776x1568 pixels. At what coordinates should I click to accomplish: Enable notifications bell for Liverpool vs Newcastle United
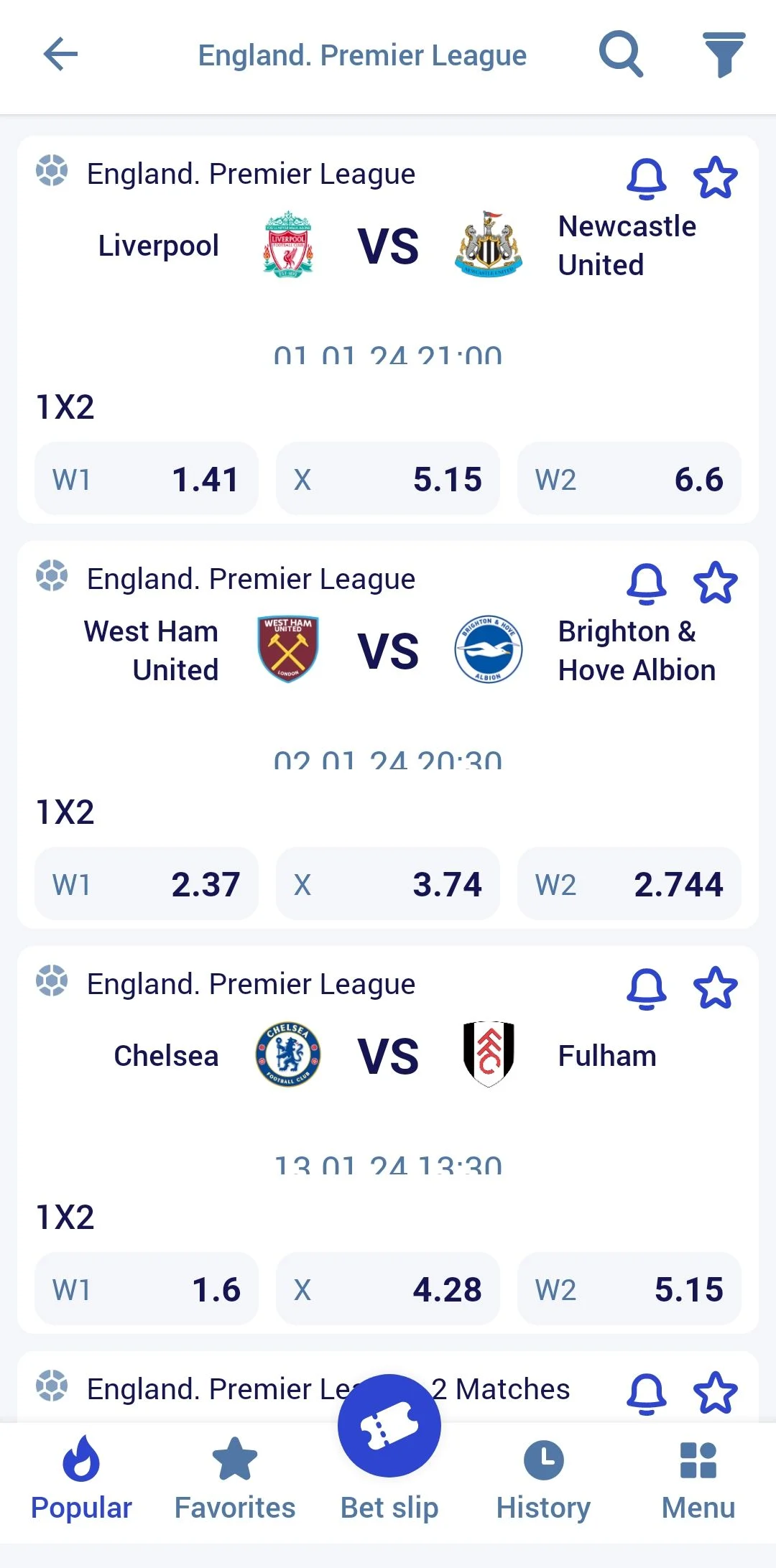647,178
